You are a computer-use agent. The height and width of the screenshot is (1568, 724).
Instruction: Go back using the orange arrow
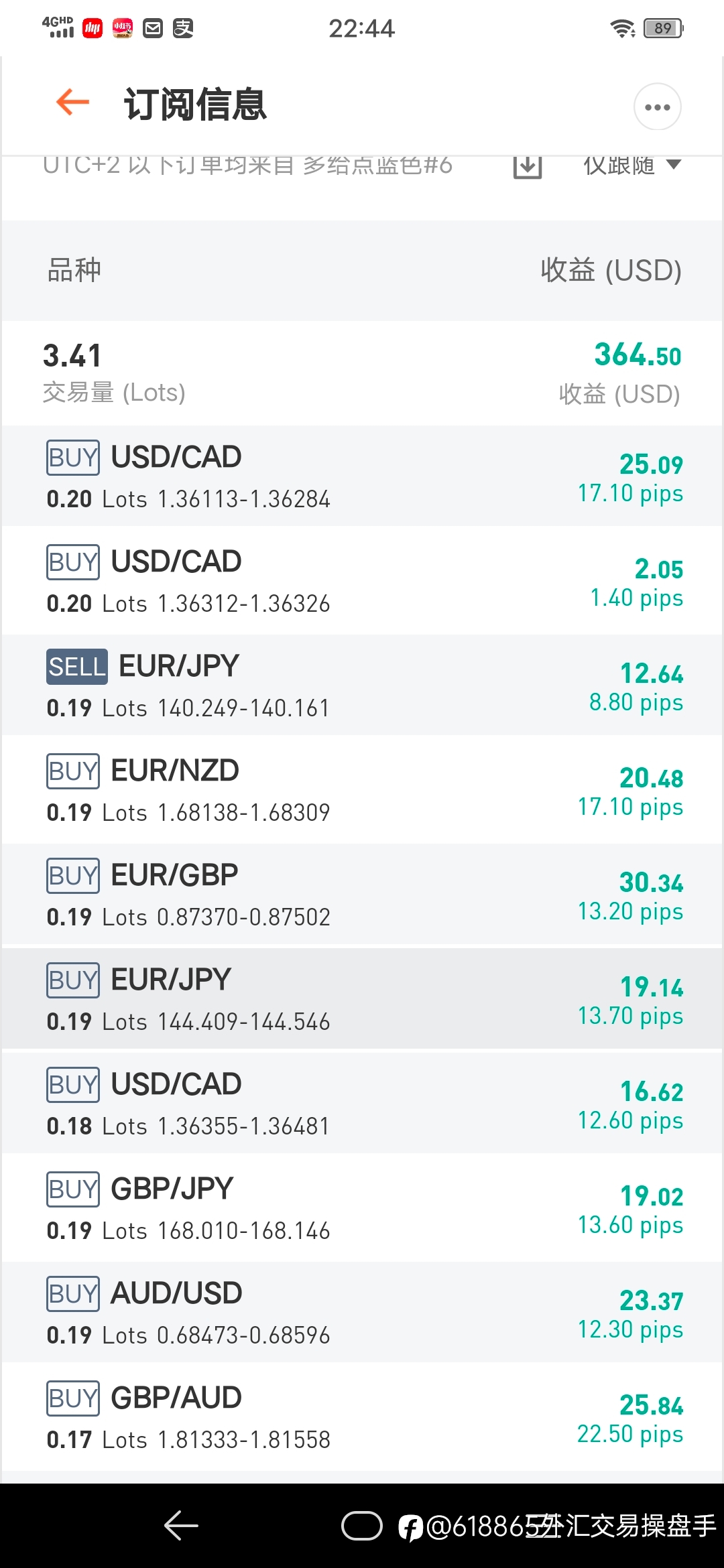pyautogui.click(x=72, y=103)
